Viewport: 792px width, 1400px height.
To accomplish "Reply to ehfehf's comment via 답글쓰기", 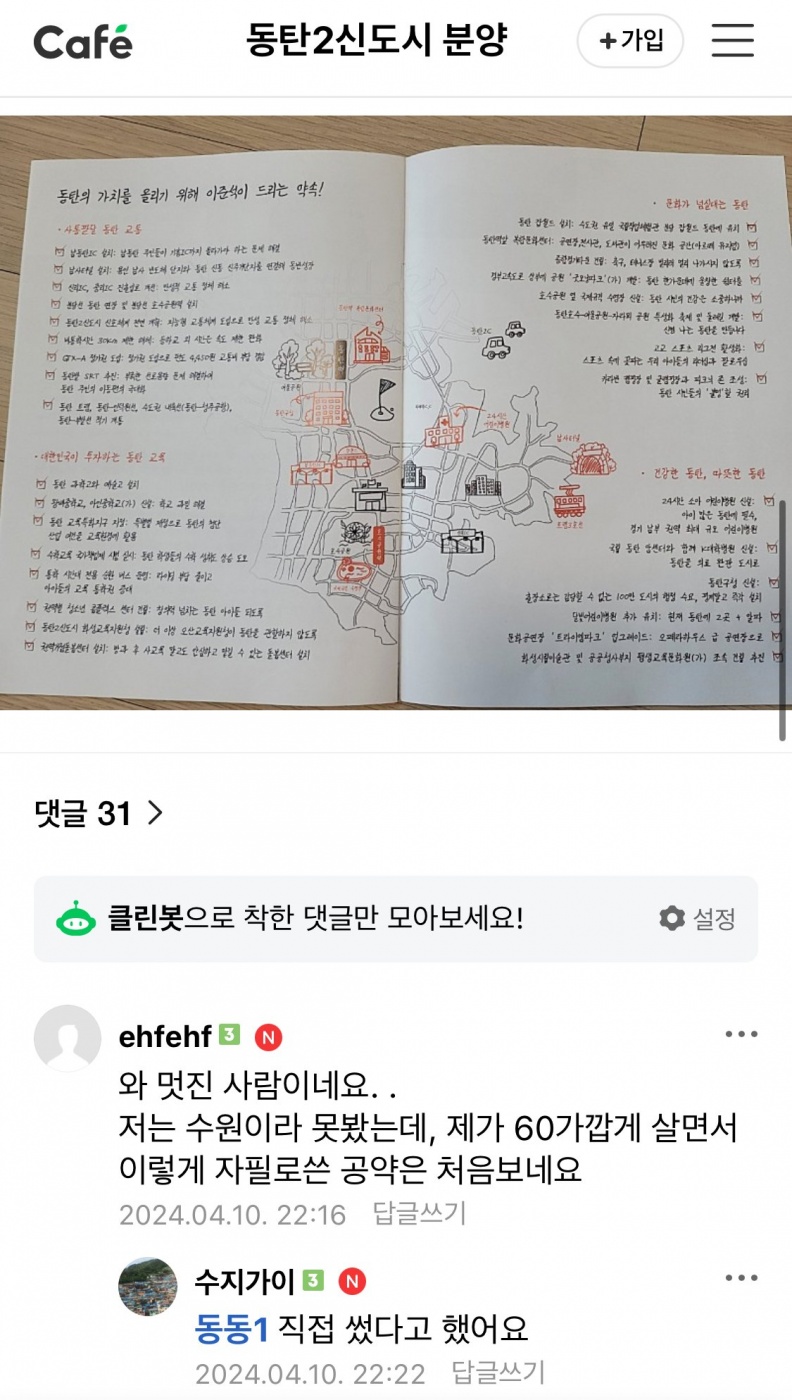I will [420, 1214].
